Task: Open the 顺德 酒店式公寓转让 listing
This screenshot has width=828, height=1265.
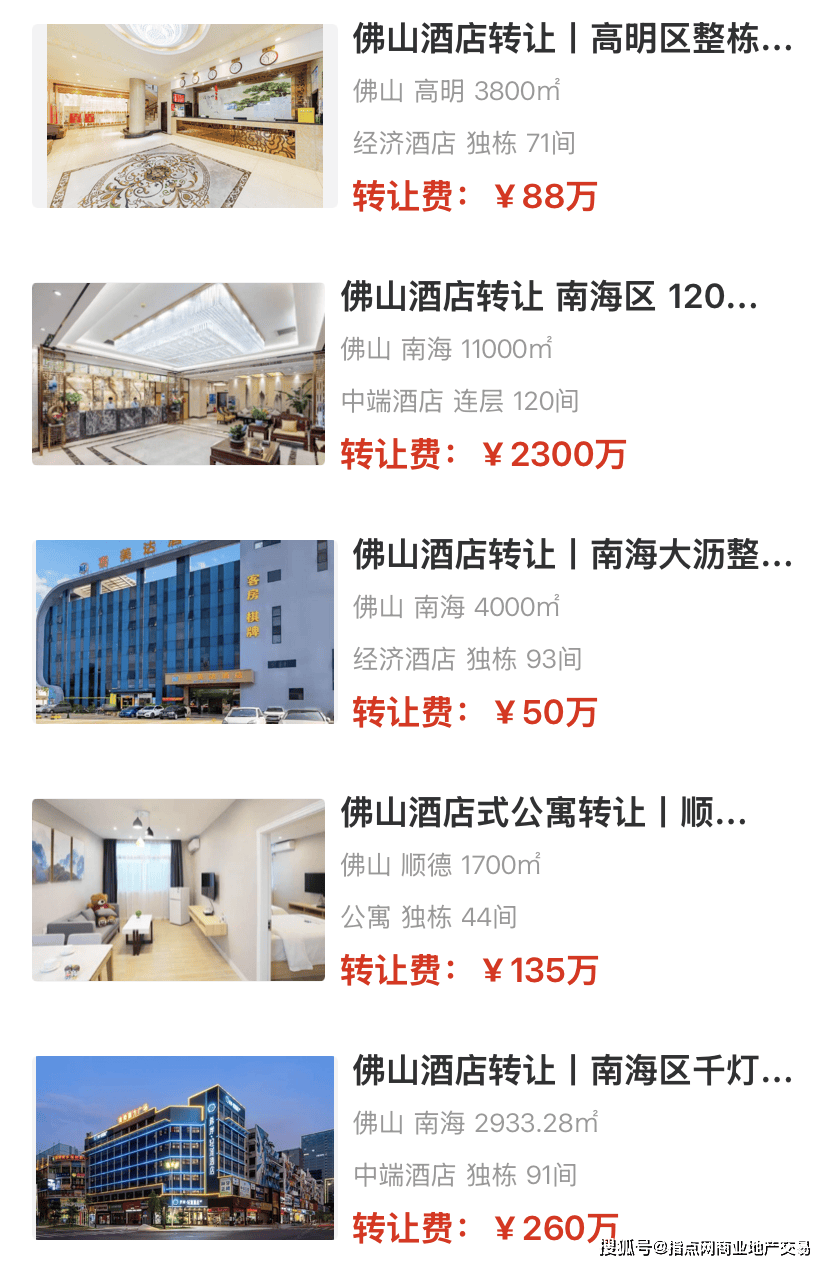Action: pyautogui.click(x=543, y=812)
